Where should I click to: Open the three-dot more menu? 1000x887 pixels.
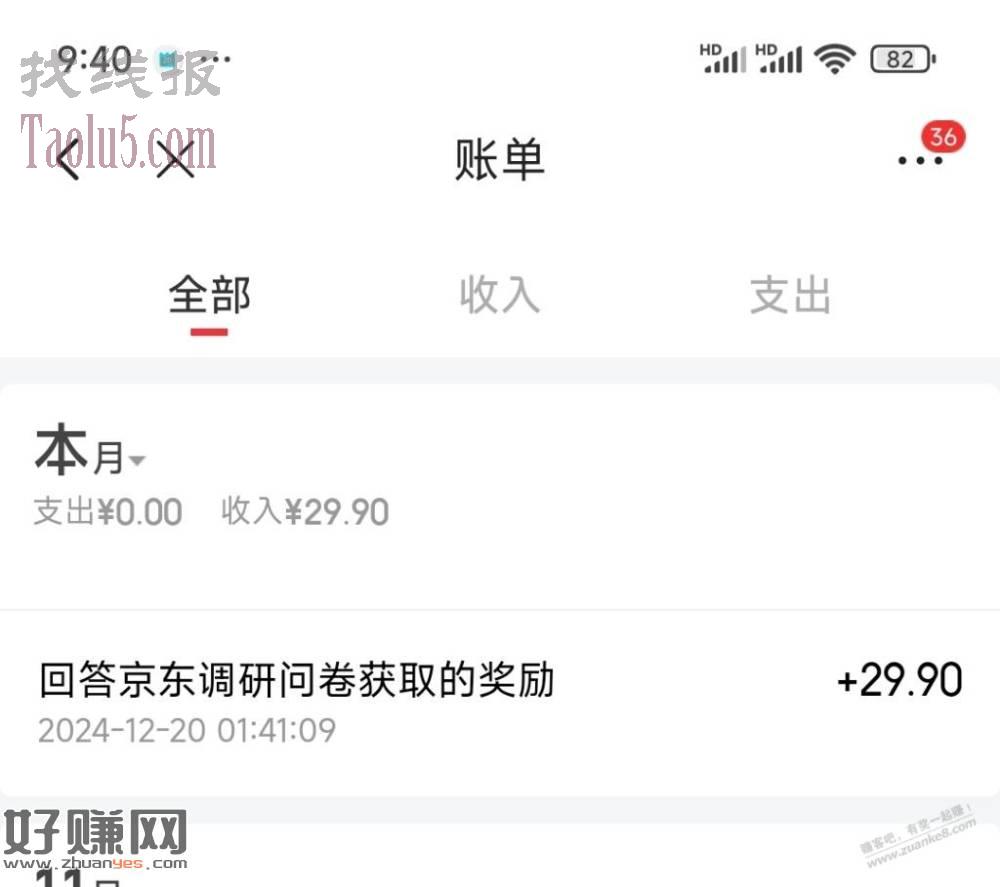click(x=920, y=160)
